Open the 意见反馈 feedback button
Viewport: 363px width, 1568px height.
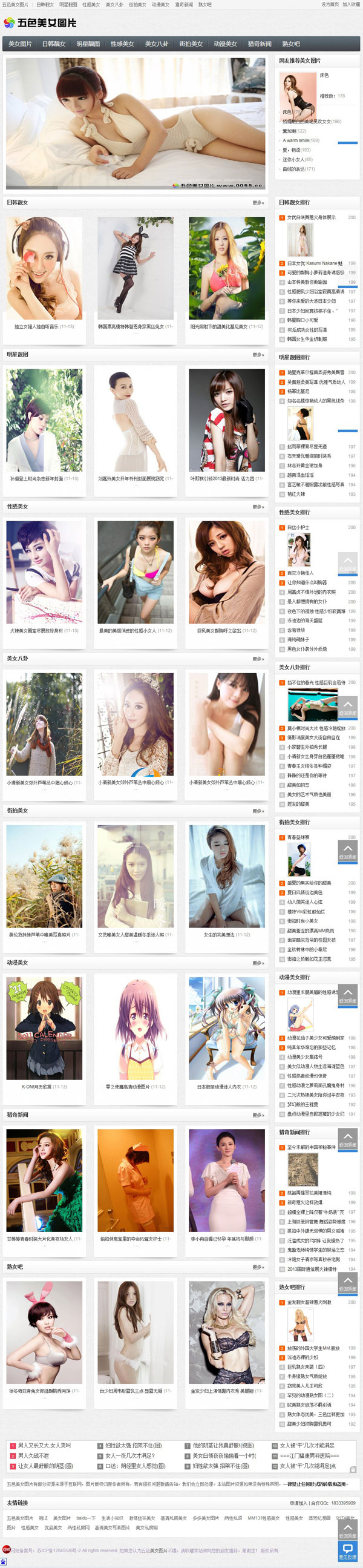click(x=348, y=1549)
